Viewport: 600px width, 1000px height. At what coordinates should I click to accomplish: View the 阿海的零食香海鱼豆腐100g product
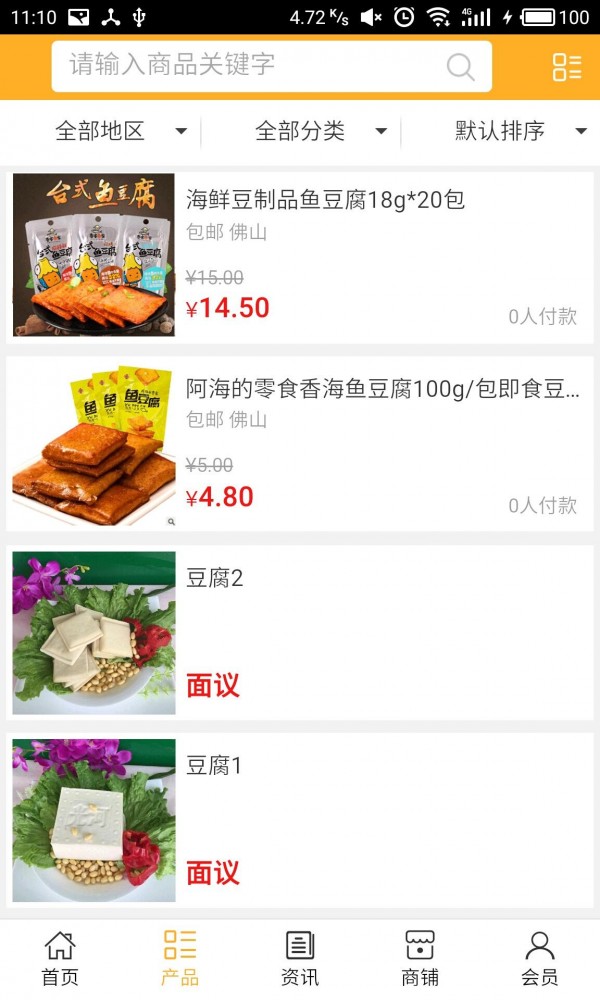tap(382, 389)
